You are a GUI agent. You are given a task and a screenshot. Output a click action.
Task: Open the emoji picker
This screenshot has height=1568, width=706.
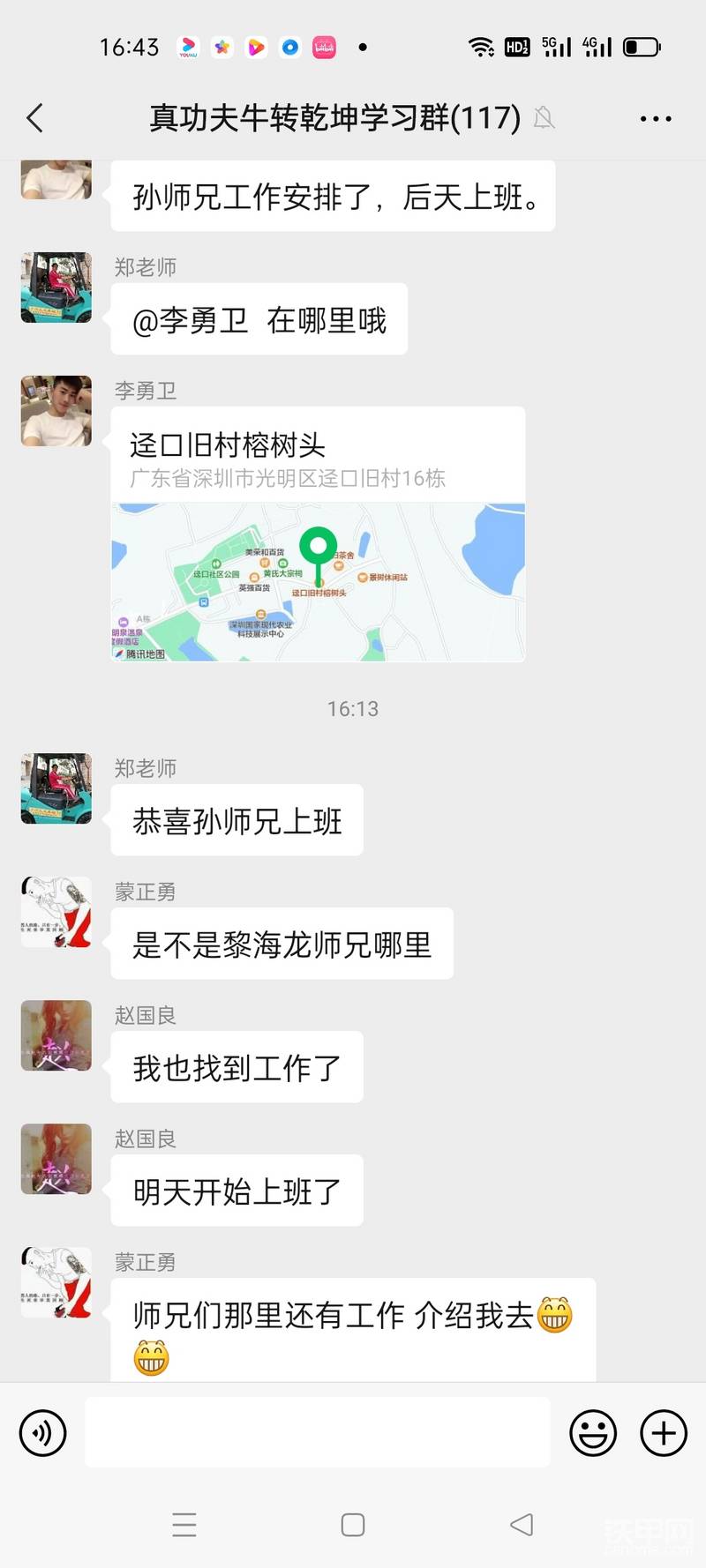click(x=593, y=1433)
